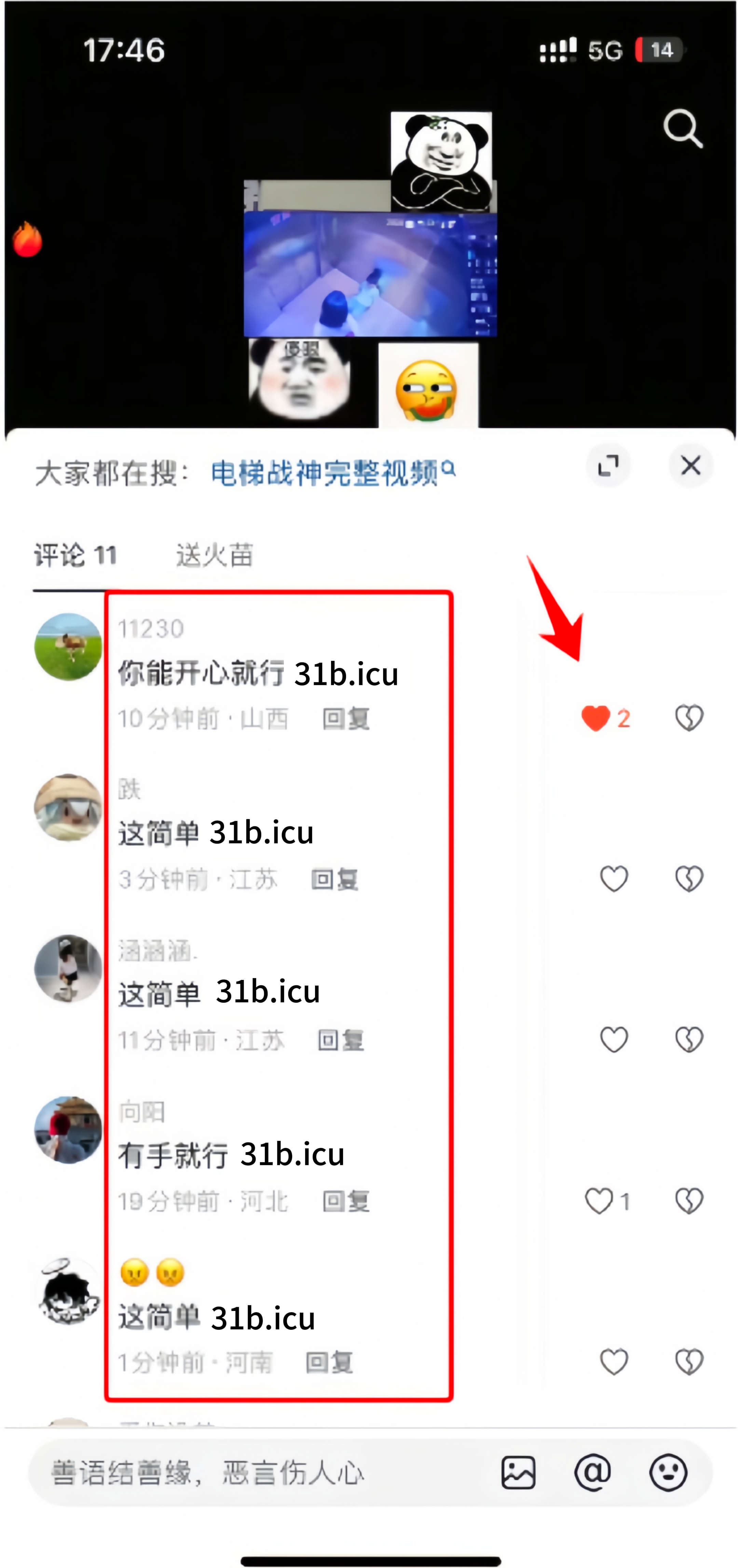
Task: Dislike the comment by 涵涵涵.
Action: (x=689, y=1039)
